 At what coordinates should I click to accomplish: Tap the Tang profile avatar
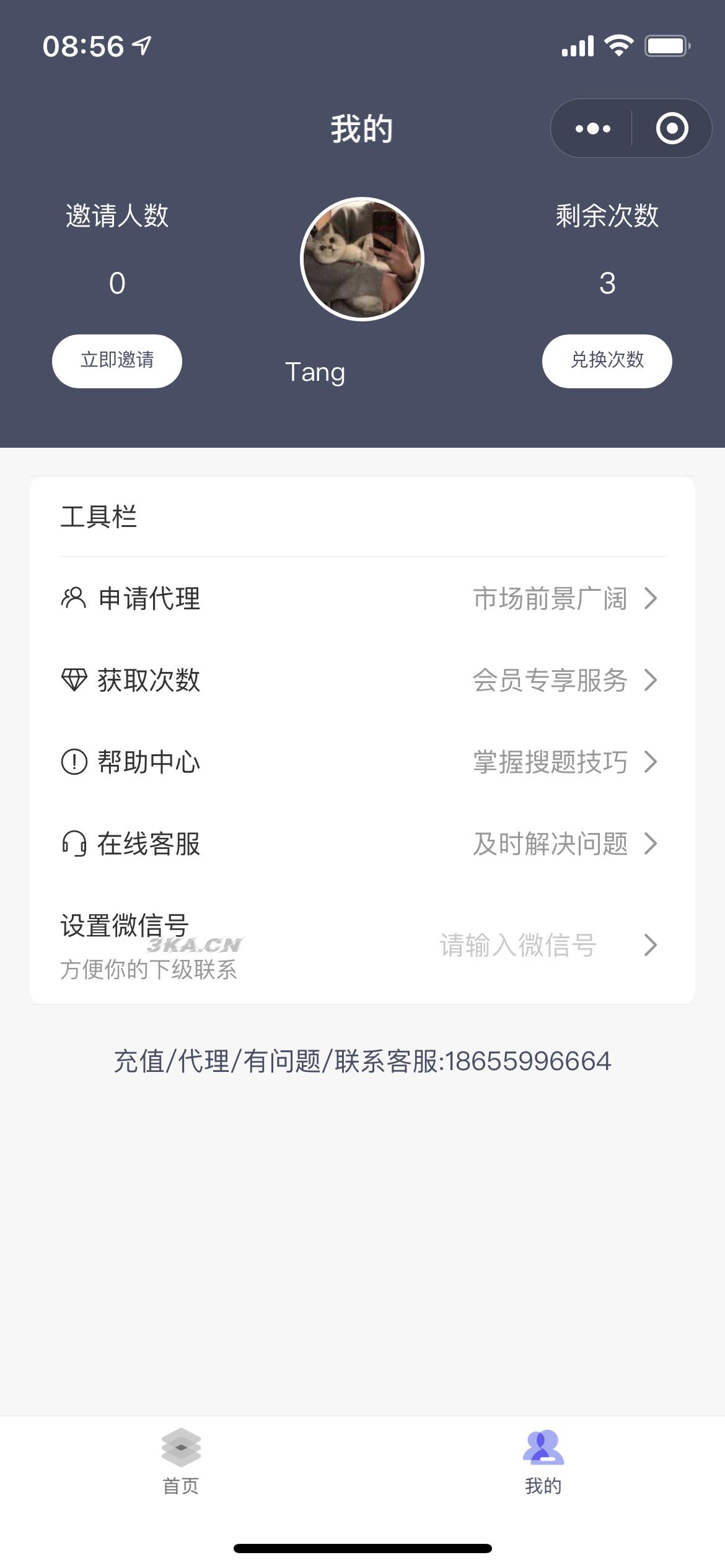pos(362,259)
